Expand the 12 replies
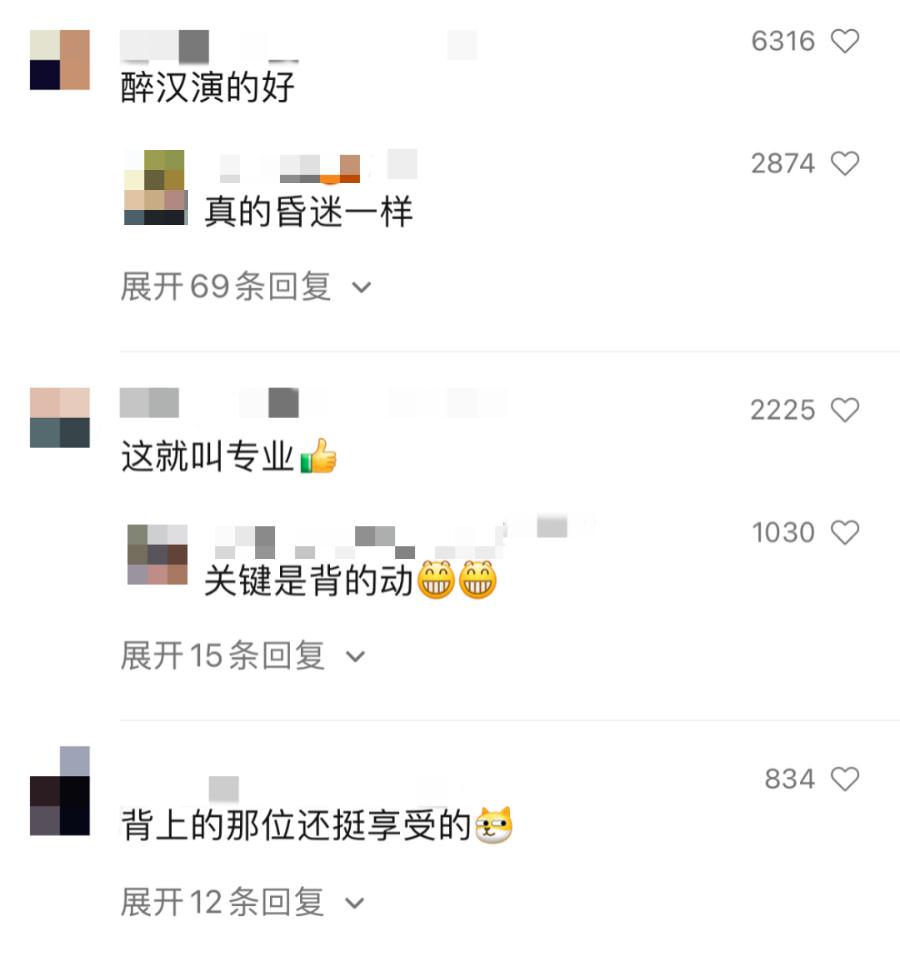Screen dimensions: 900x956 [243, 902]
